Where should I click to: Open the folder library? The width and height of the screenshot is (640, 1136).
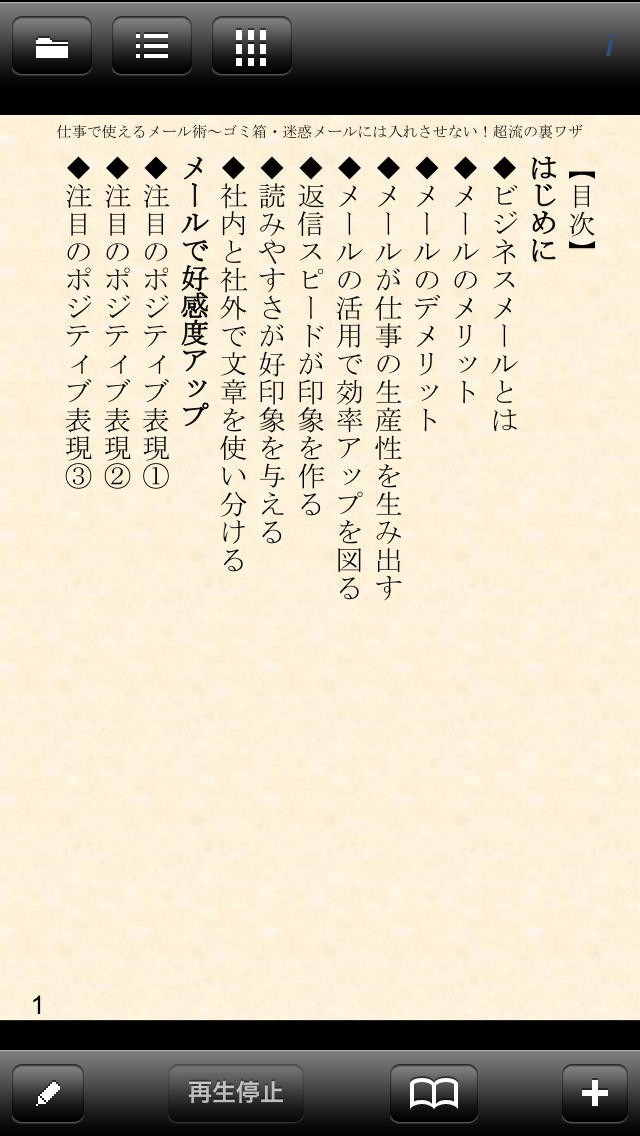pos(52,46)
